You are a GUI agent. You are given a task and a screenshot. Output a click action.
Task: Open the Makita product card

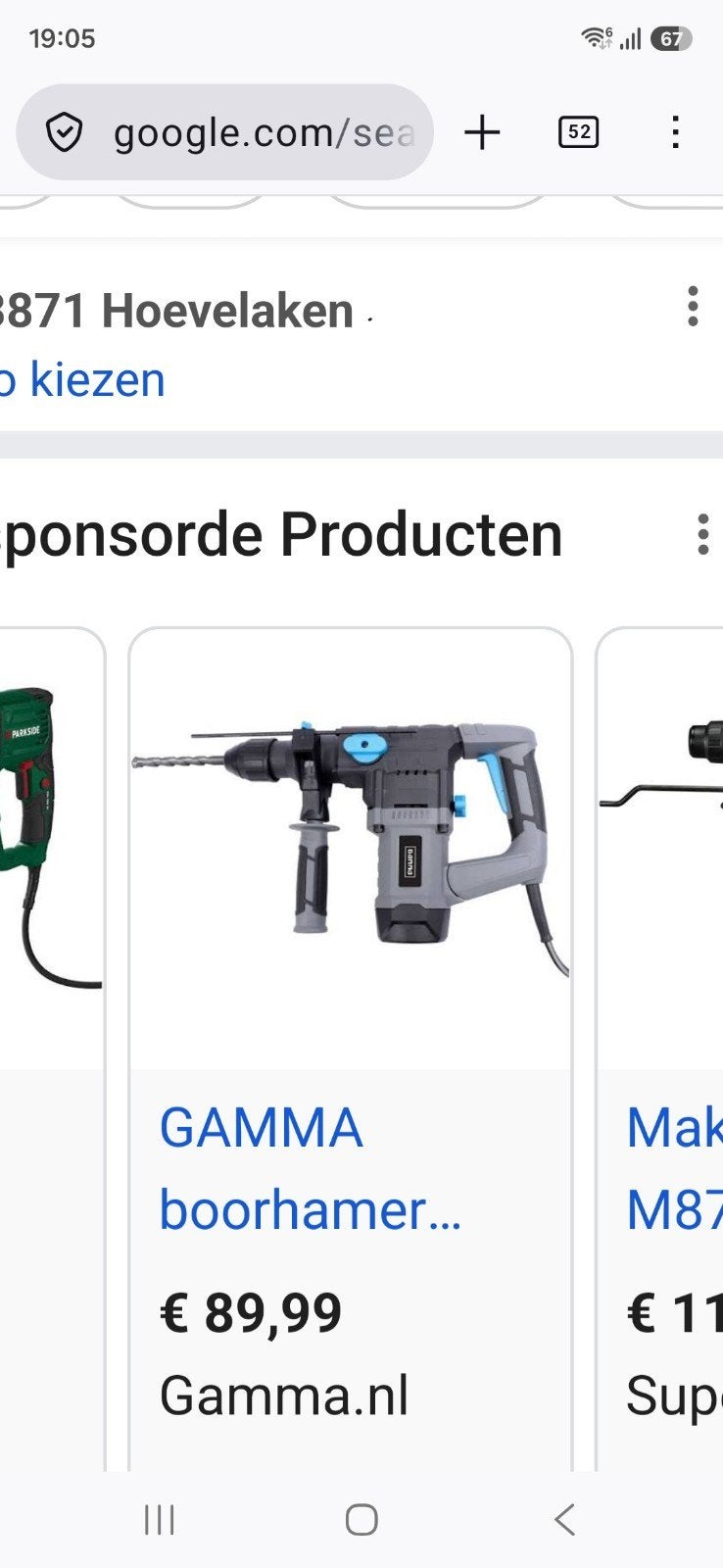pyautogui.click(x=659, y=1049)
